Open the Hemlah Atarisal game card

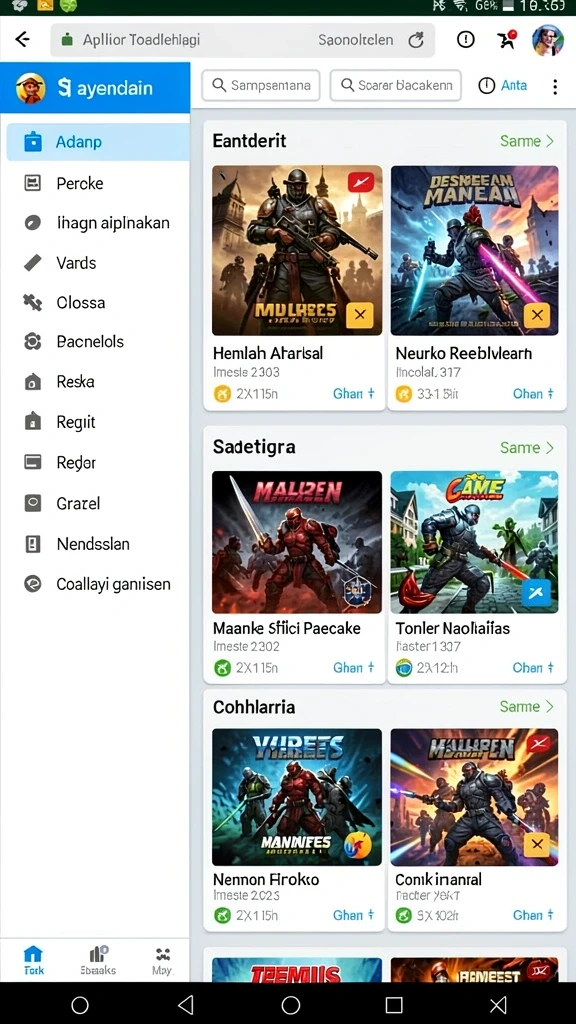pyautogui.click(x=294, y=285)
